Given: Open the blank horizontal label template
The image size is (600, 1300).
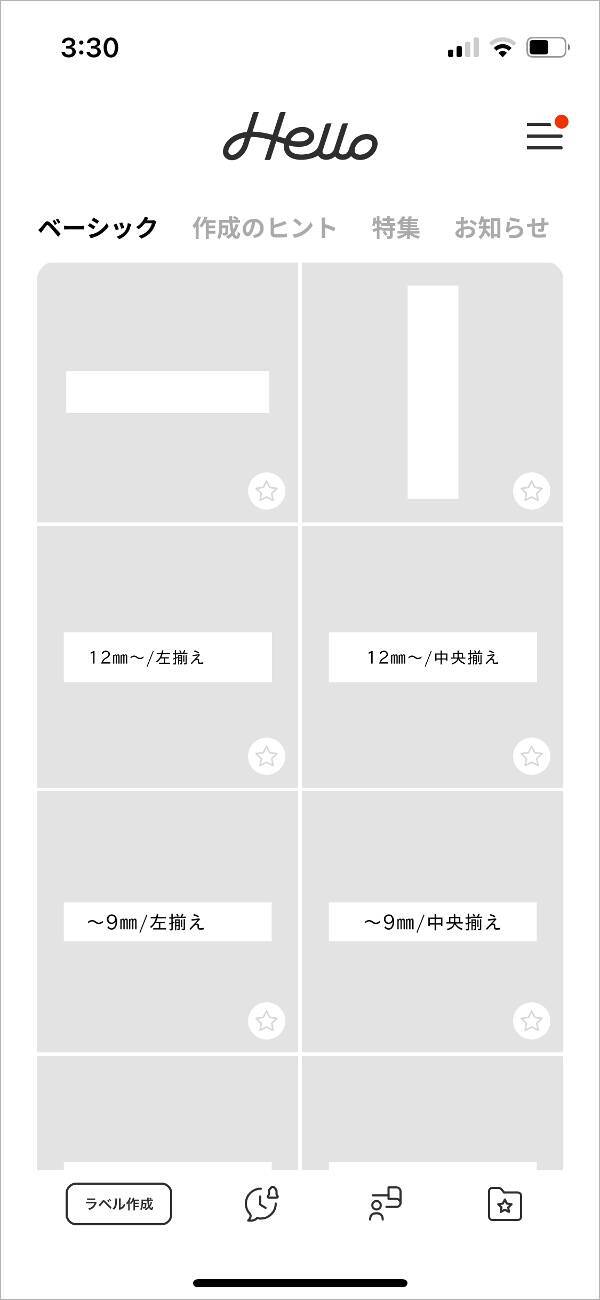Looking at the screenshot, I should (167, 392).
